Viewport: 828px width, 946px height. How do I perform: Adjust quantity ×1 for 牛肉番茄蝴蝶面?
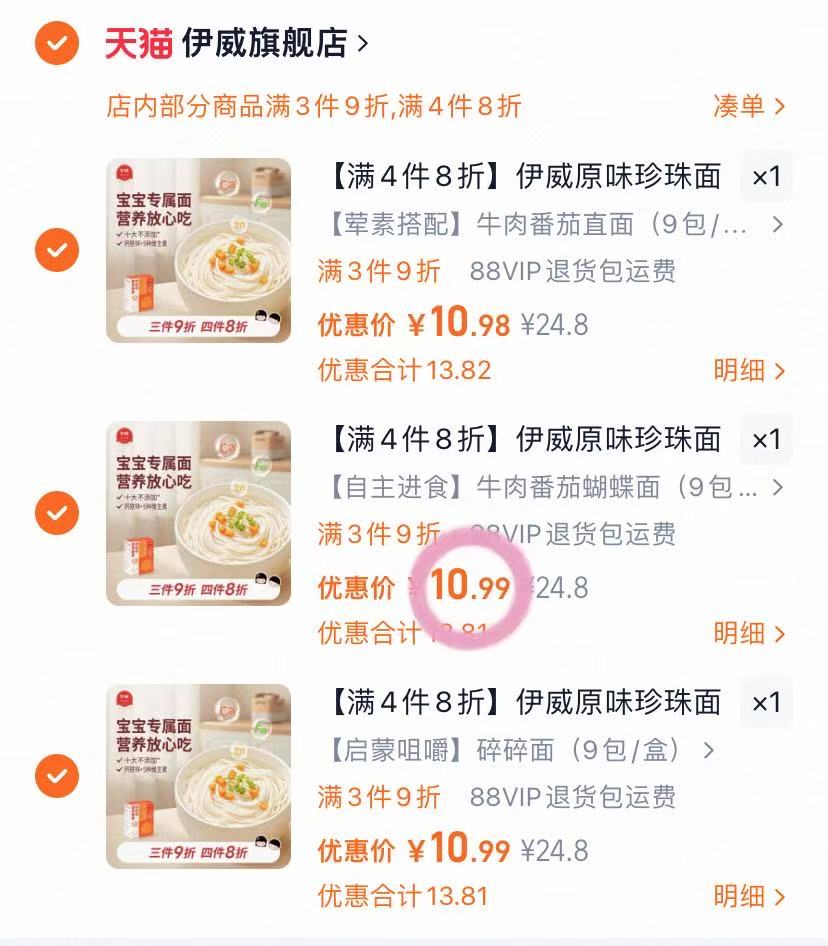[x=766, y=440]
